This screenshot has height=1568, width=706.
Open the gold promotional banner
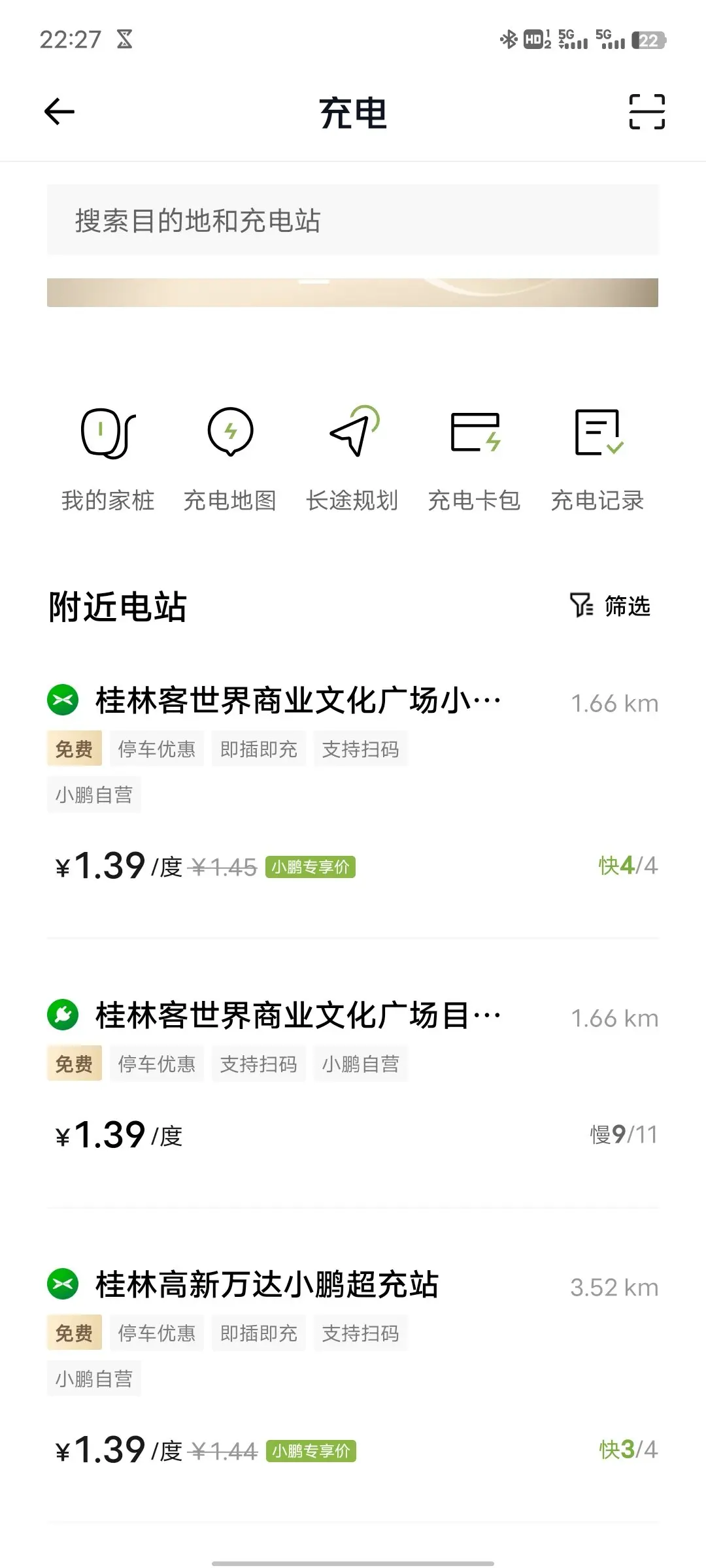[x=352, y=293]
